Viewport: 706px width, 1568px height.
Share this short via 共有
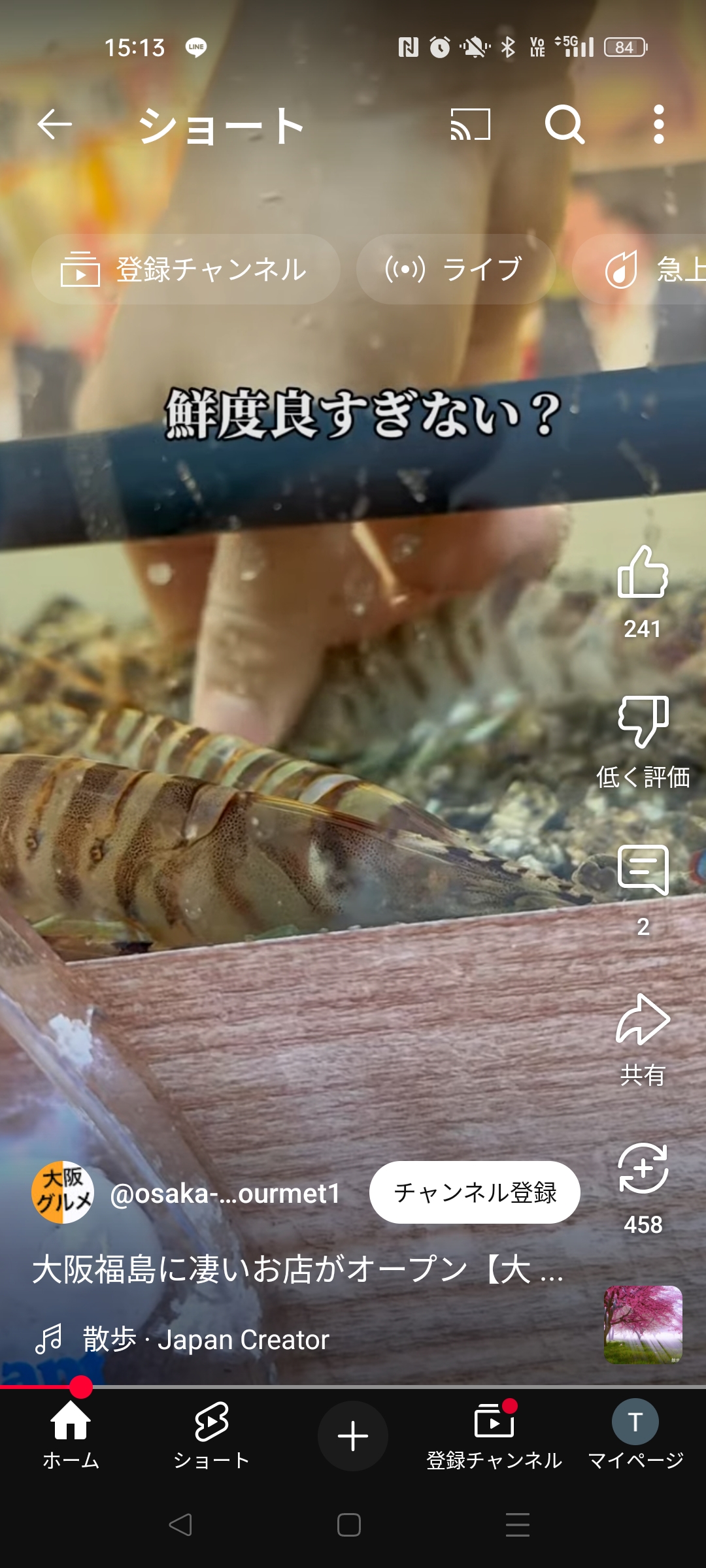[643, 1040]
